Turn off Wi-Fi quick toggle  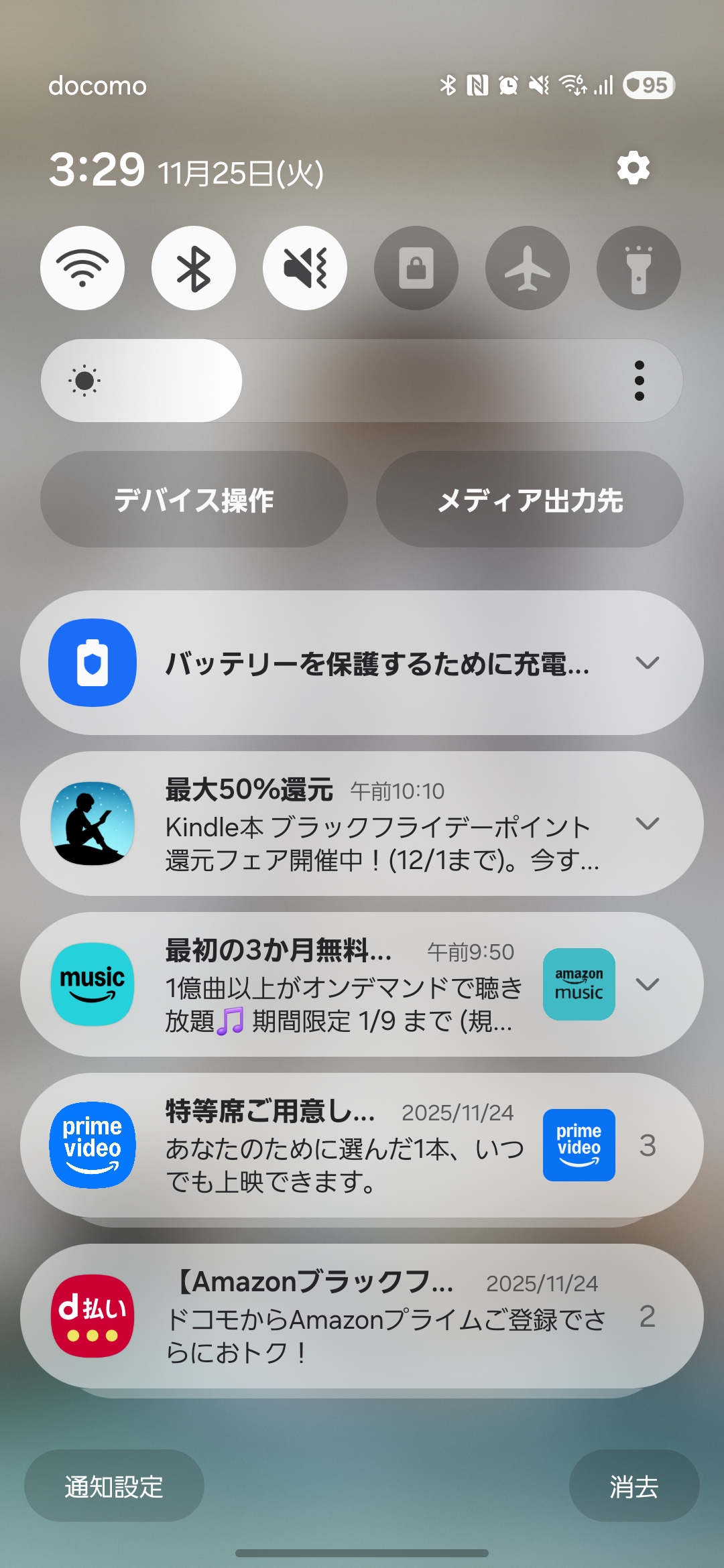(x=82, y=268)
